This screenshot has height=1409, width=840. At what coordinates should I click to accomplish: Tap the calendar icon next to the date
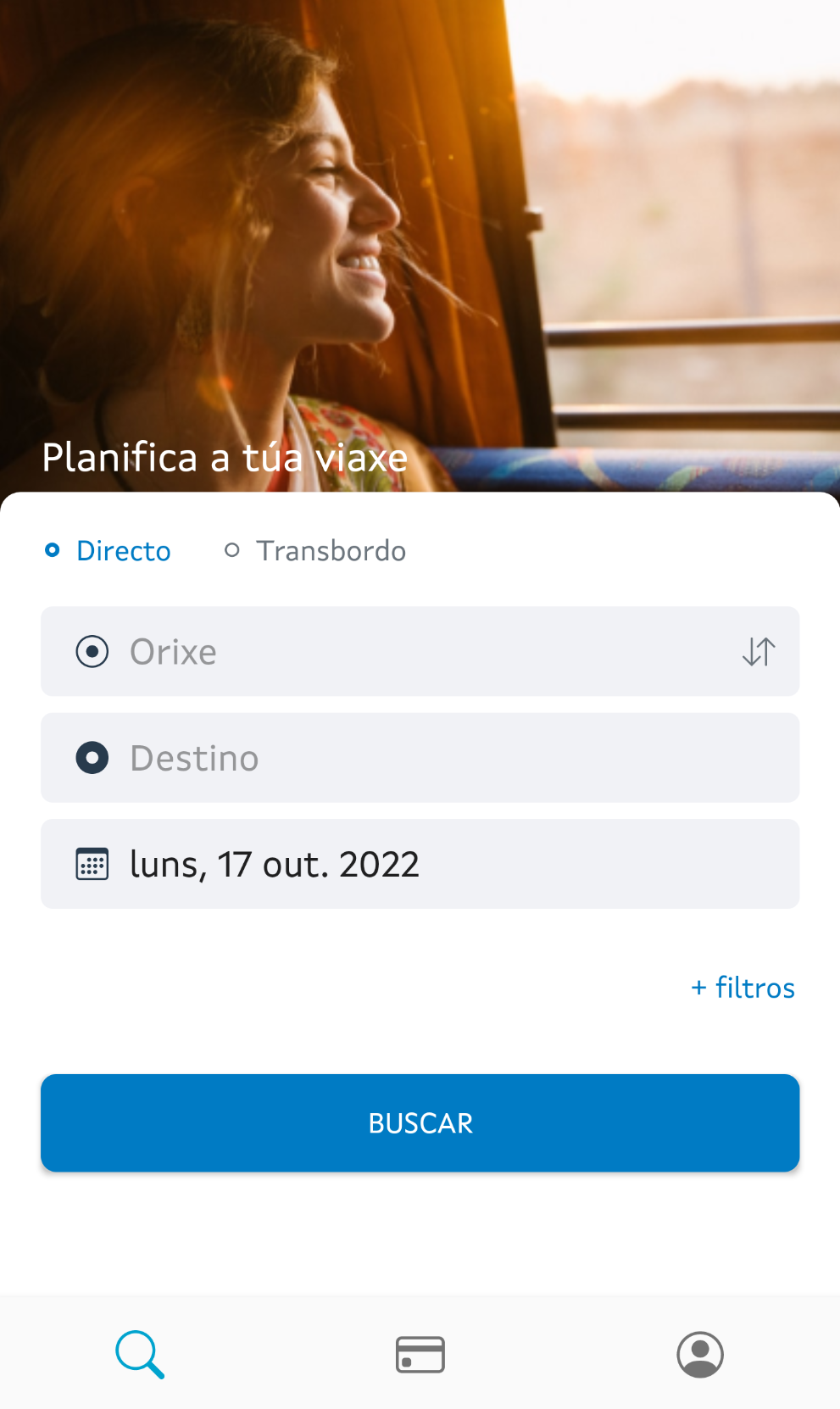coord(92,863)
